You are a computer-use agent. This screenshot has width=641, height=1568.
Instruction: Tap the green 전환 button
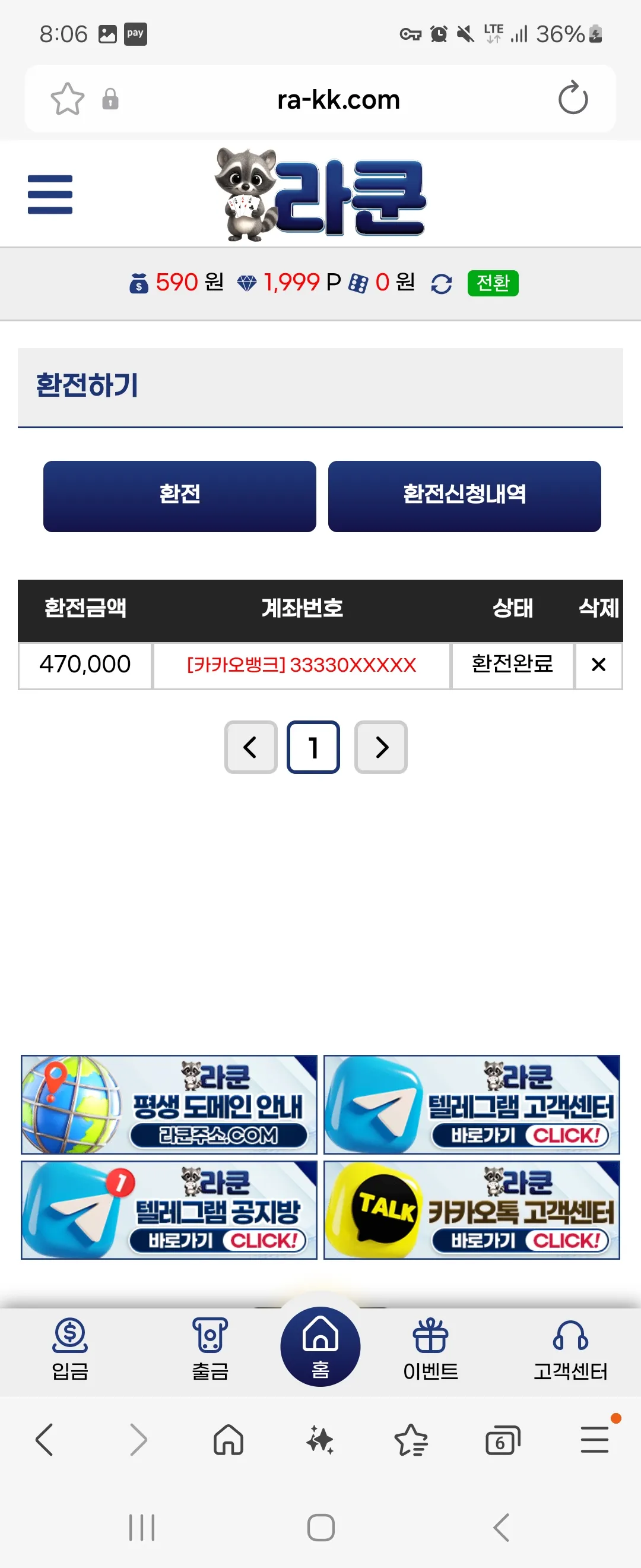coord(493,283)
